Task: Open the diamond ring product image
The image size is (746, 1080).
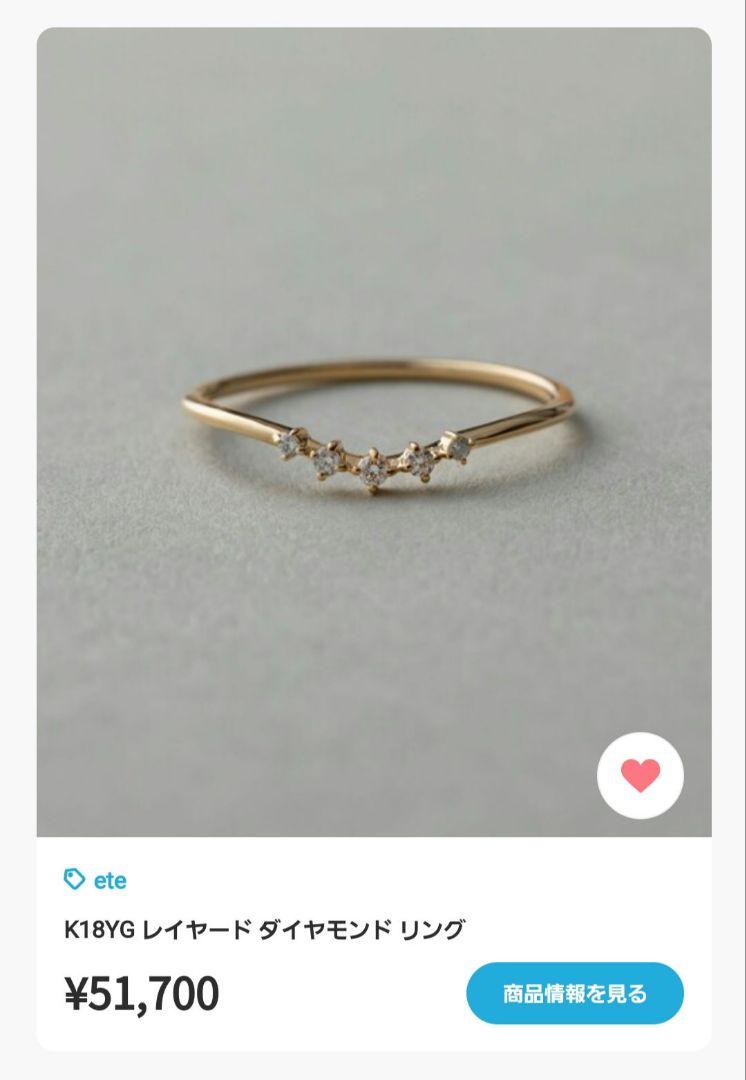Action: [374, 430]
